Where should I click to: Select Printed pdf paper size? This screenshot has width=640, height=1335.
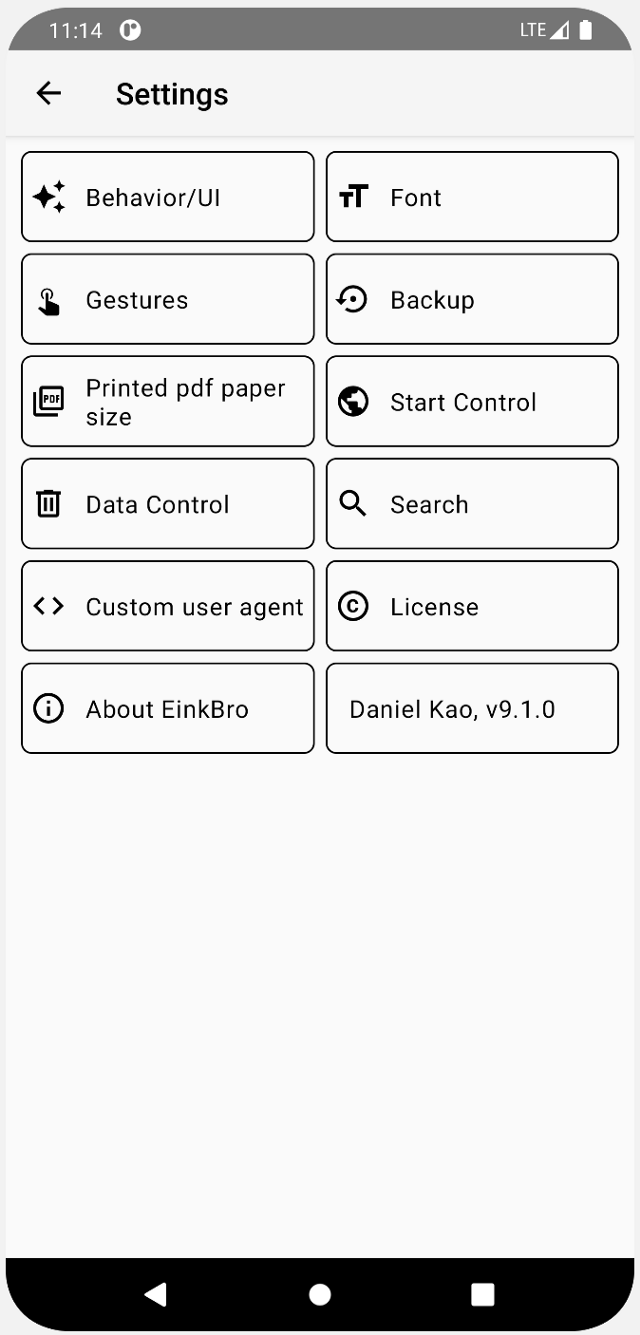168,402
